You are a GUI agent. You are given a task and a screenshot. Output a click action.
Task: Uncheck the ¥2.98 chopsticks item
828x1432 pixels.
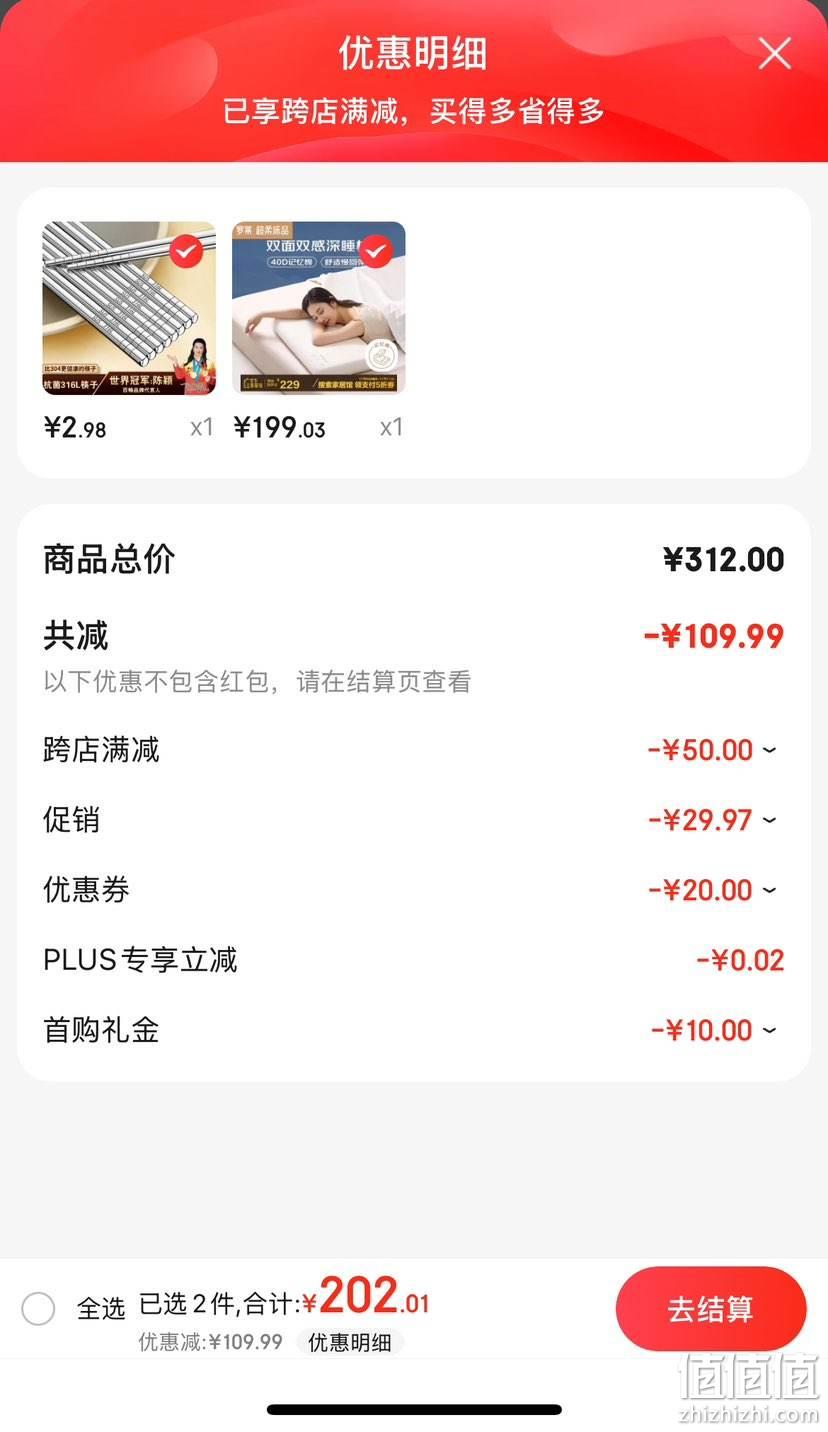click(x=186, y=251)
